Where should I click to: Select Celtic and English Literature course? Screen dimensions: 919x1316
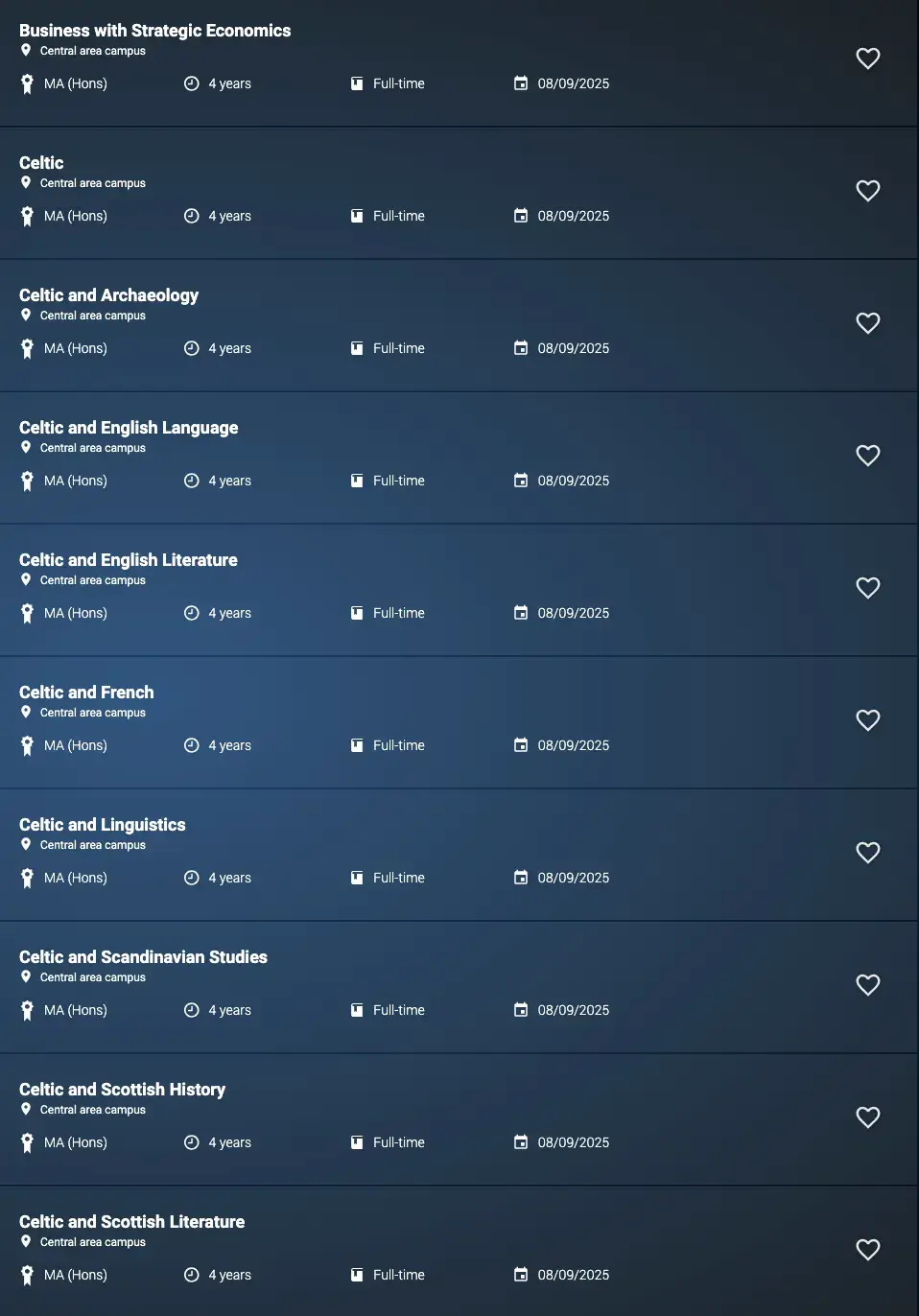pyautogui.click(x=128, y=560)
